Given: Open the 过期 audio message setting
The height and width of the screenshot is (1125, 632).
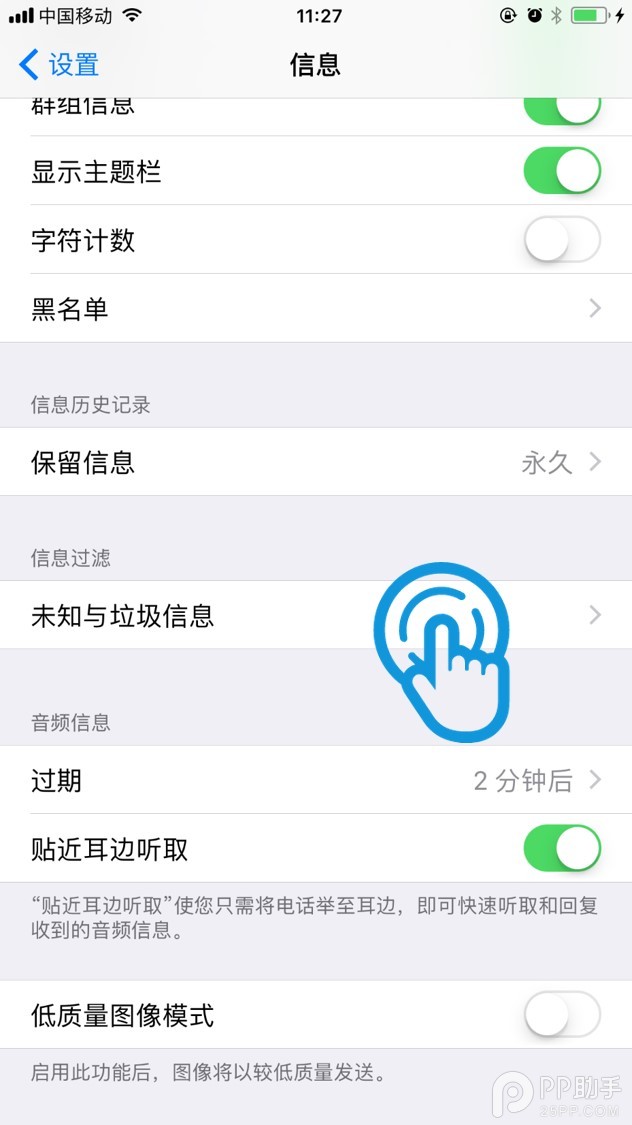Looking at the screenshot, I should pos(315,780).
